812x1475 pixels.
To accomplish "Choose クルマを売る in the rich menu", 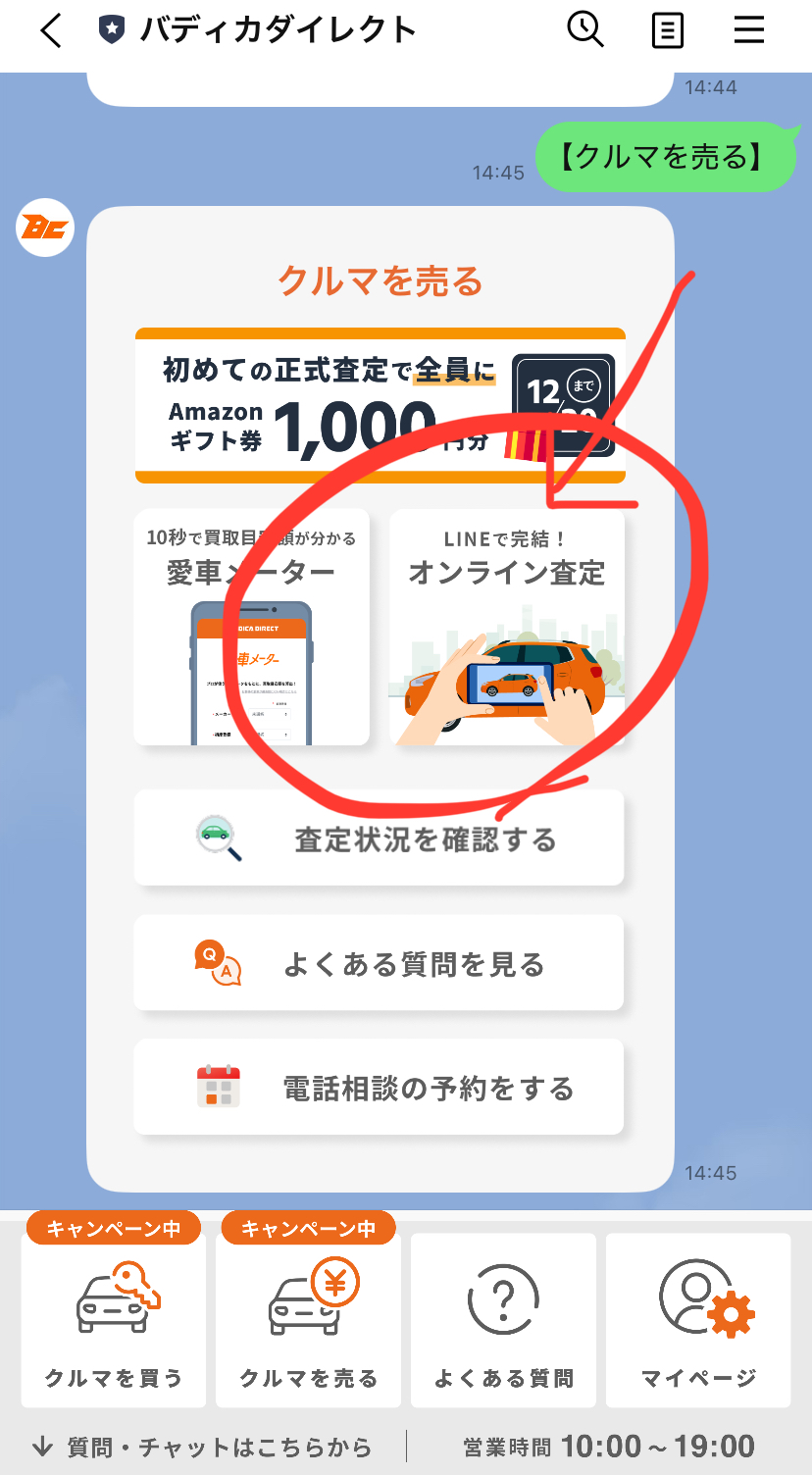I will pyautogui.click(x=309, y=1320).
